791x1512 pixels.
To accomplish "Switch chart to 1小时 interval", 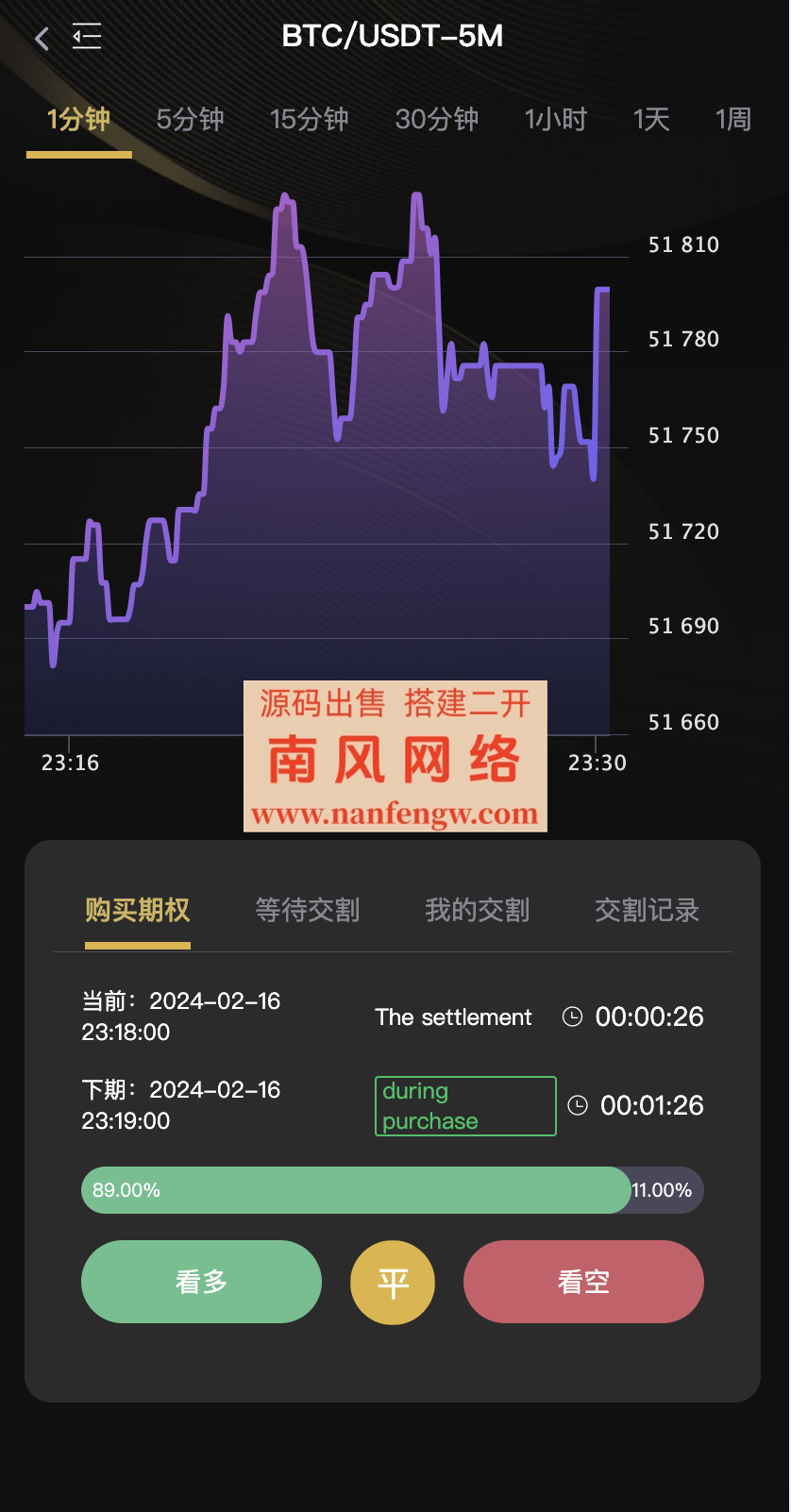I will [556, 120].
